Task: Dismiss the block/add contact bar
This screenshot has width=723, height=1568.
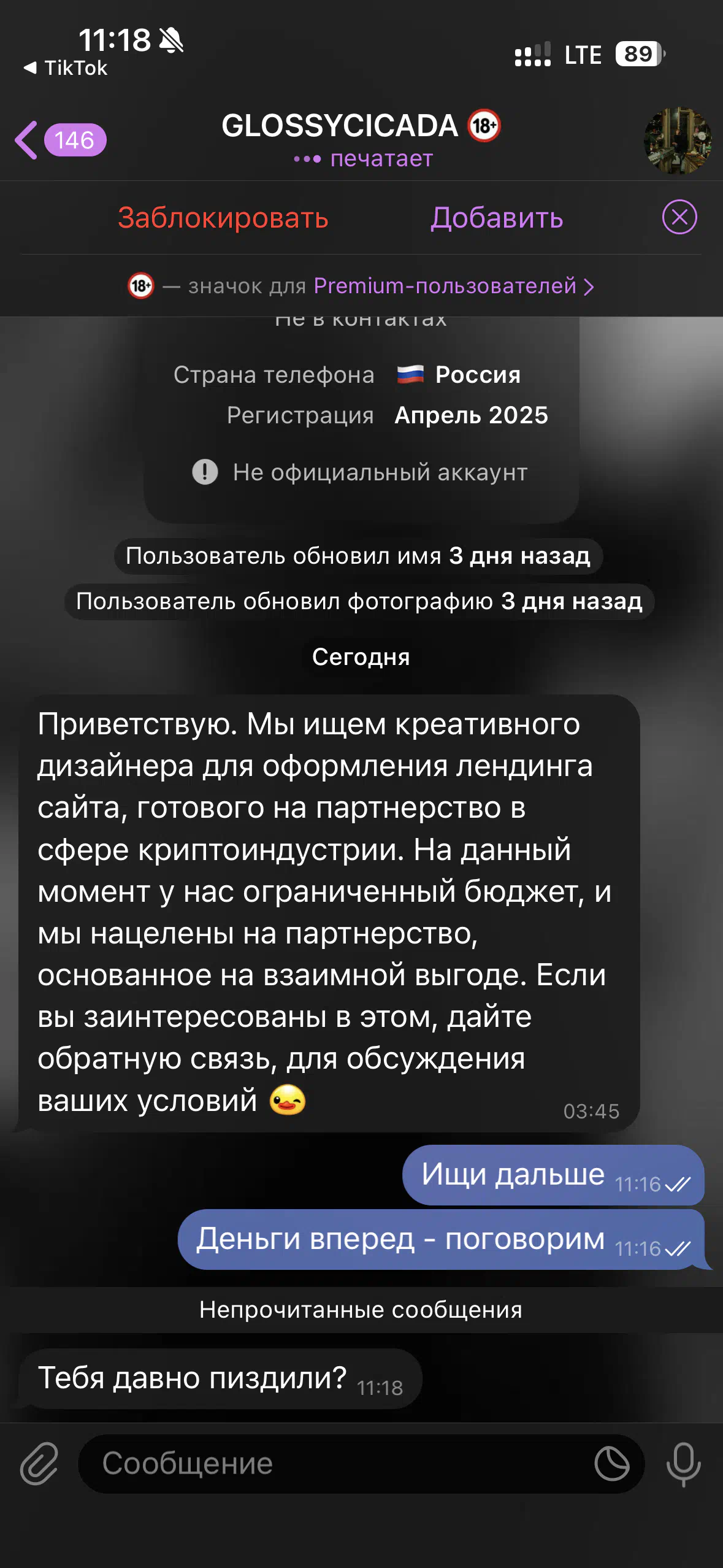Action: (679, 217)
